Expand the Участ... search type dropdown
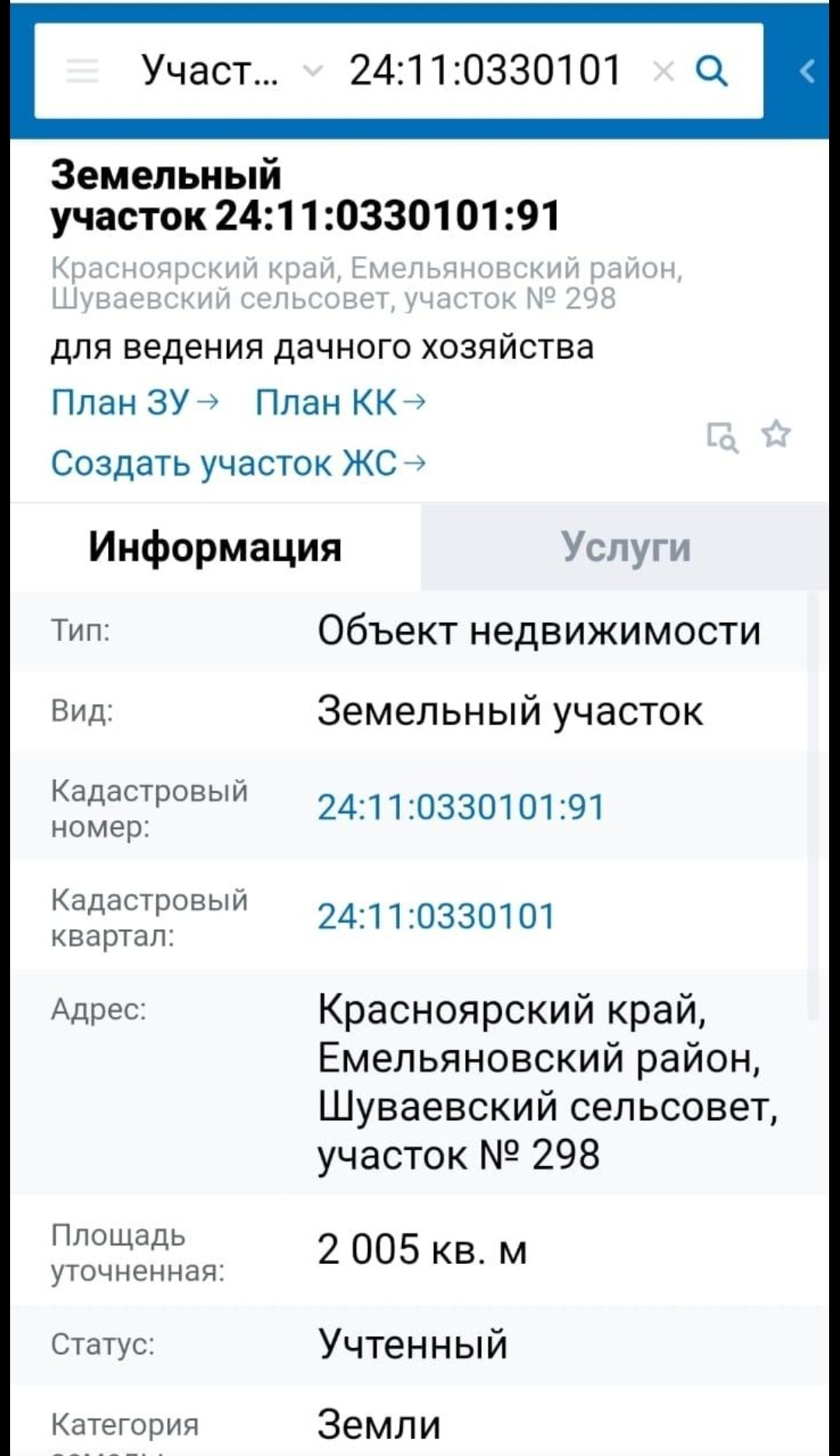Screen dimensions: 840x1456 pos(231,72)
